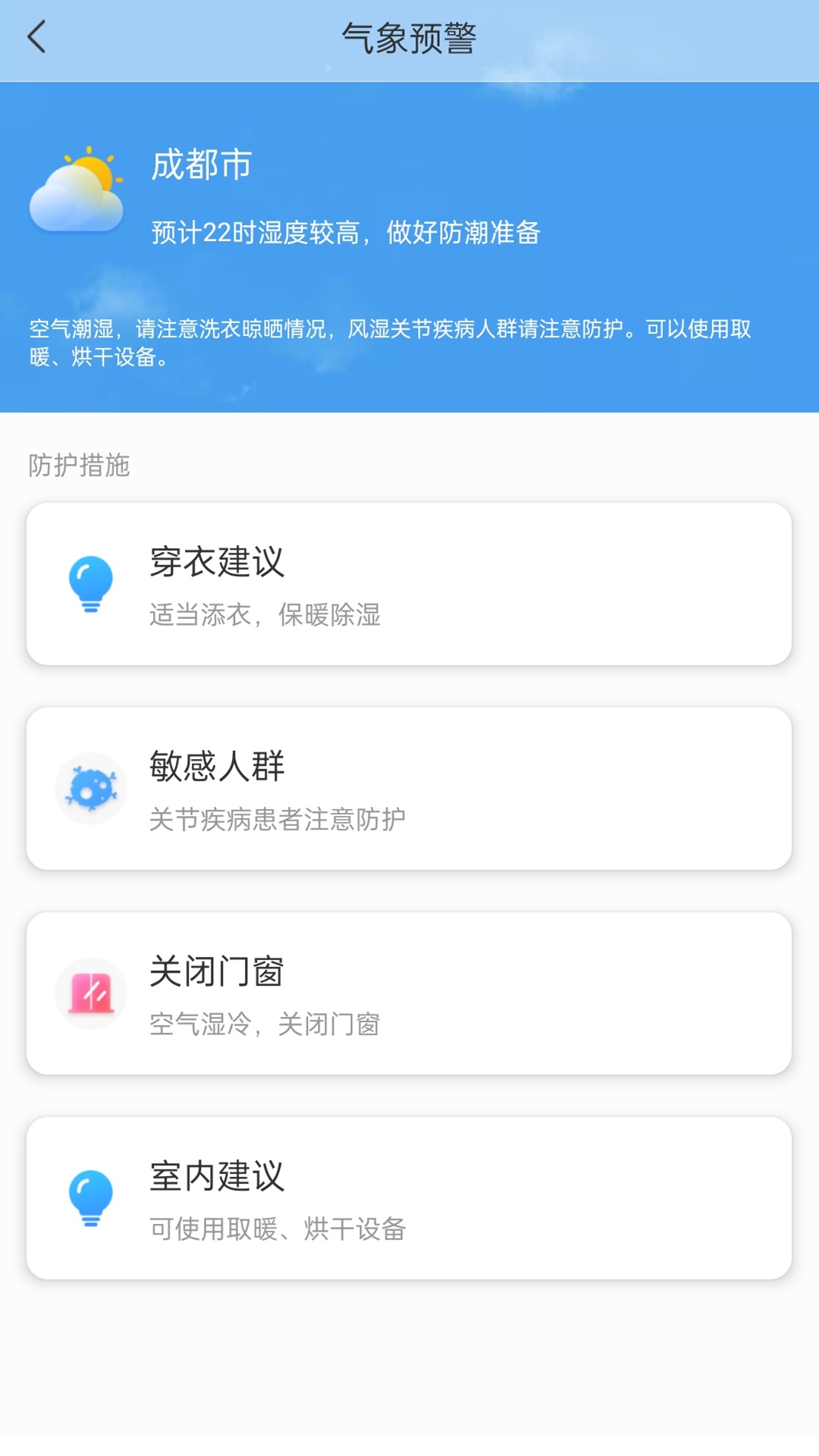This screenshot has width=819, height=1456.
Task: Click the text 关节疾病患者注意防护
Action: coord(278,819)
